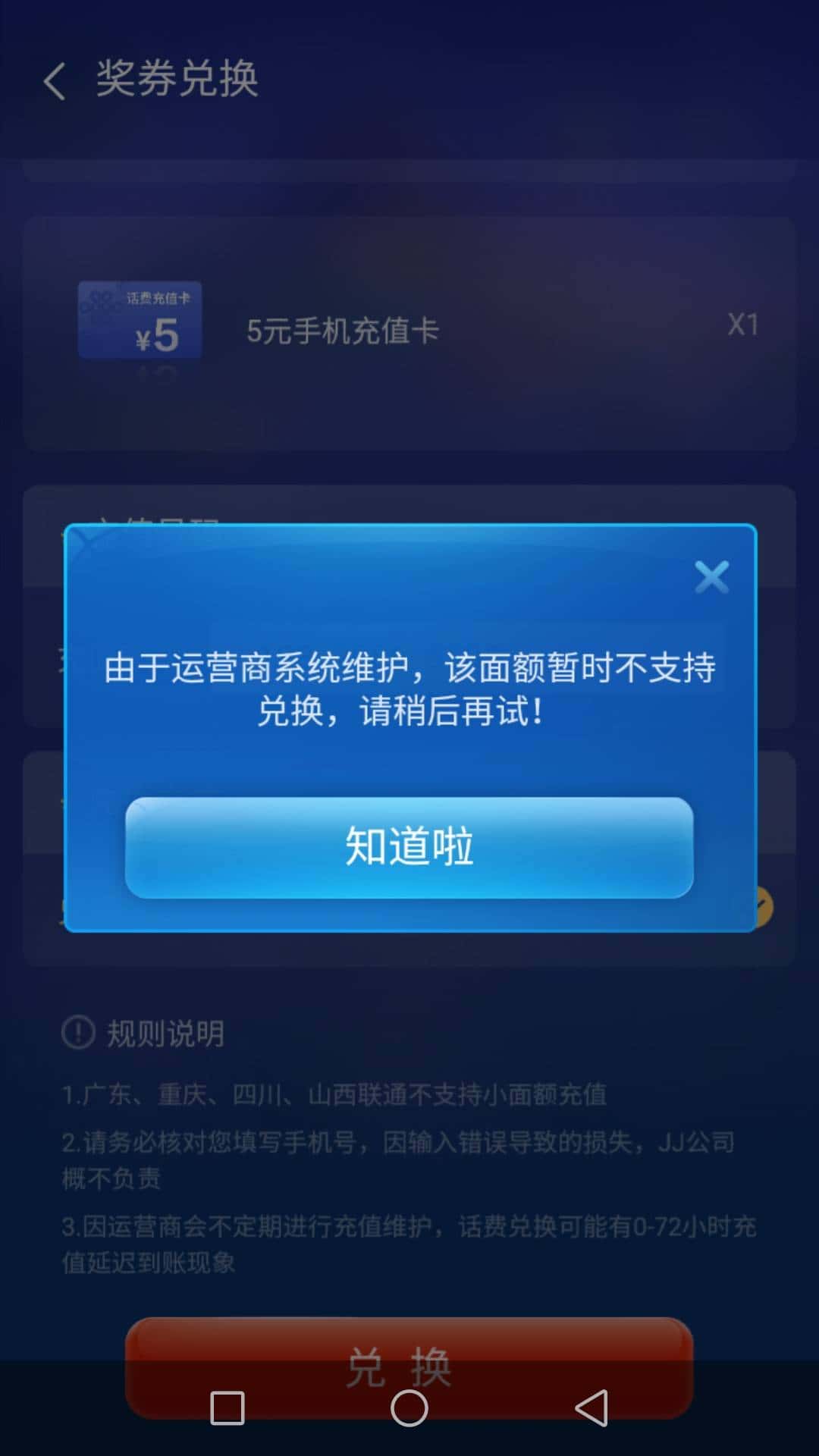
Task: Tap the 规则说明 section heading
Action: pos(167,1030)
